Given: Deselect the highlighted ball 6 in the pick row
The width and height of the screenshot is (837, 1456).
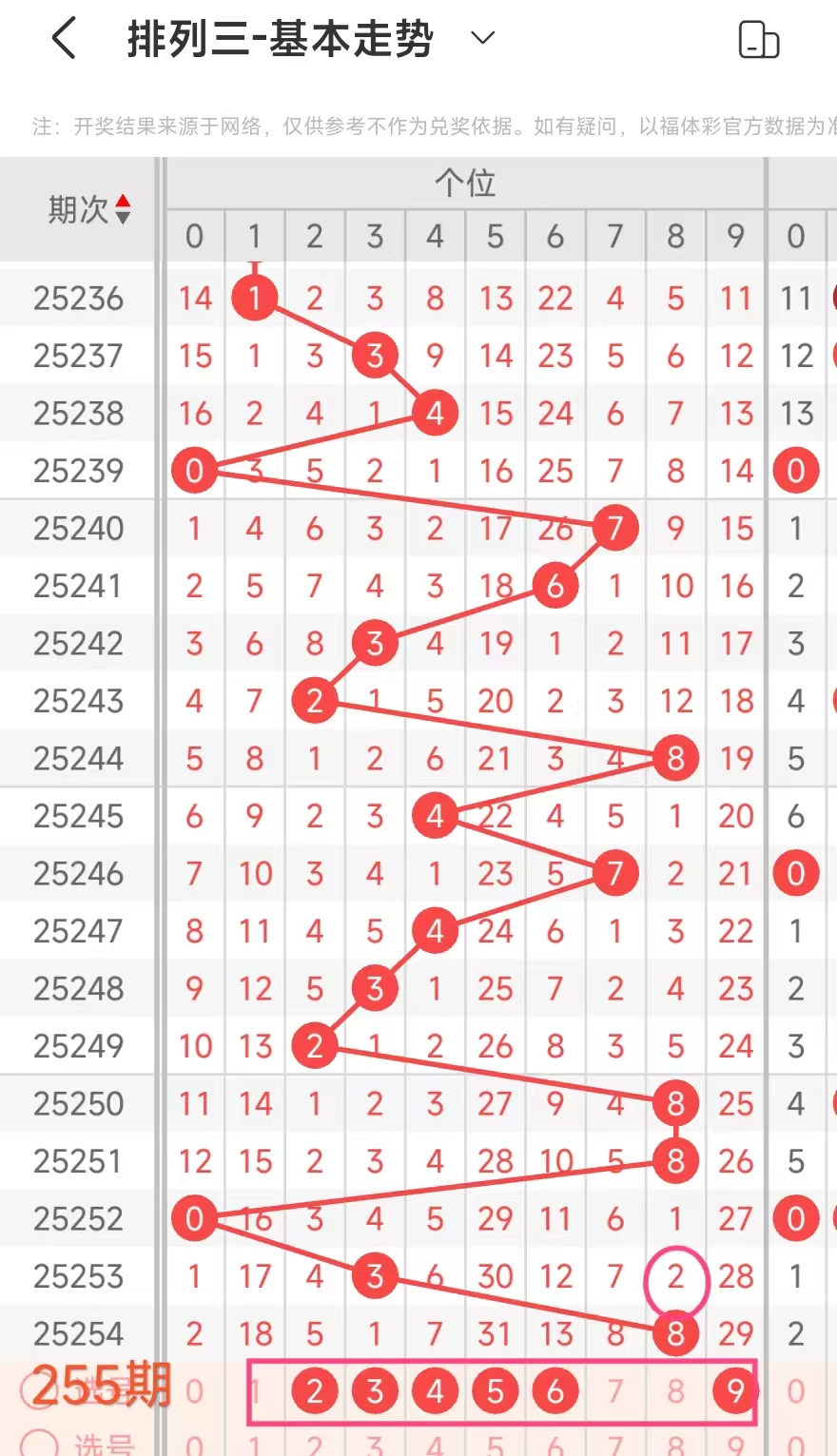Looking at the screenshot, I should [x=555, y=1391].
